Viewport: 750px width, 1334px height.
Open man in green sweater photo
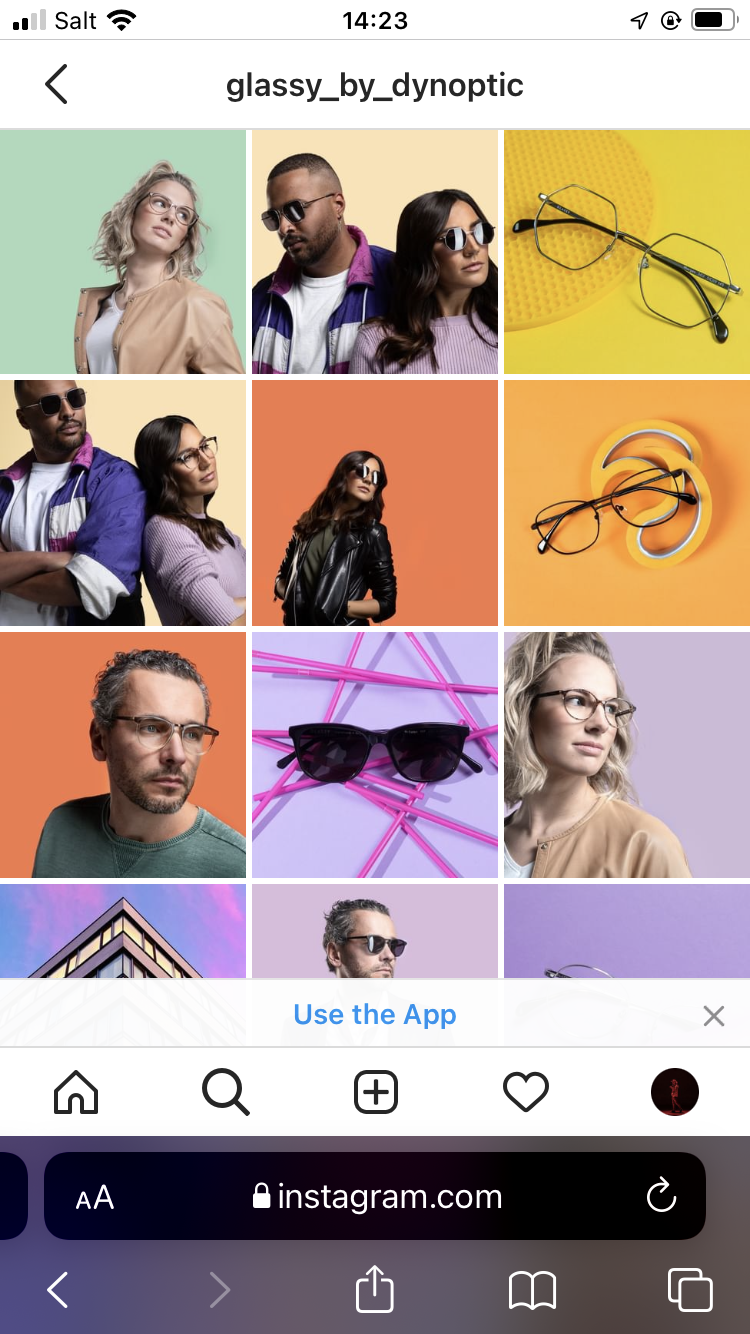122,755
